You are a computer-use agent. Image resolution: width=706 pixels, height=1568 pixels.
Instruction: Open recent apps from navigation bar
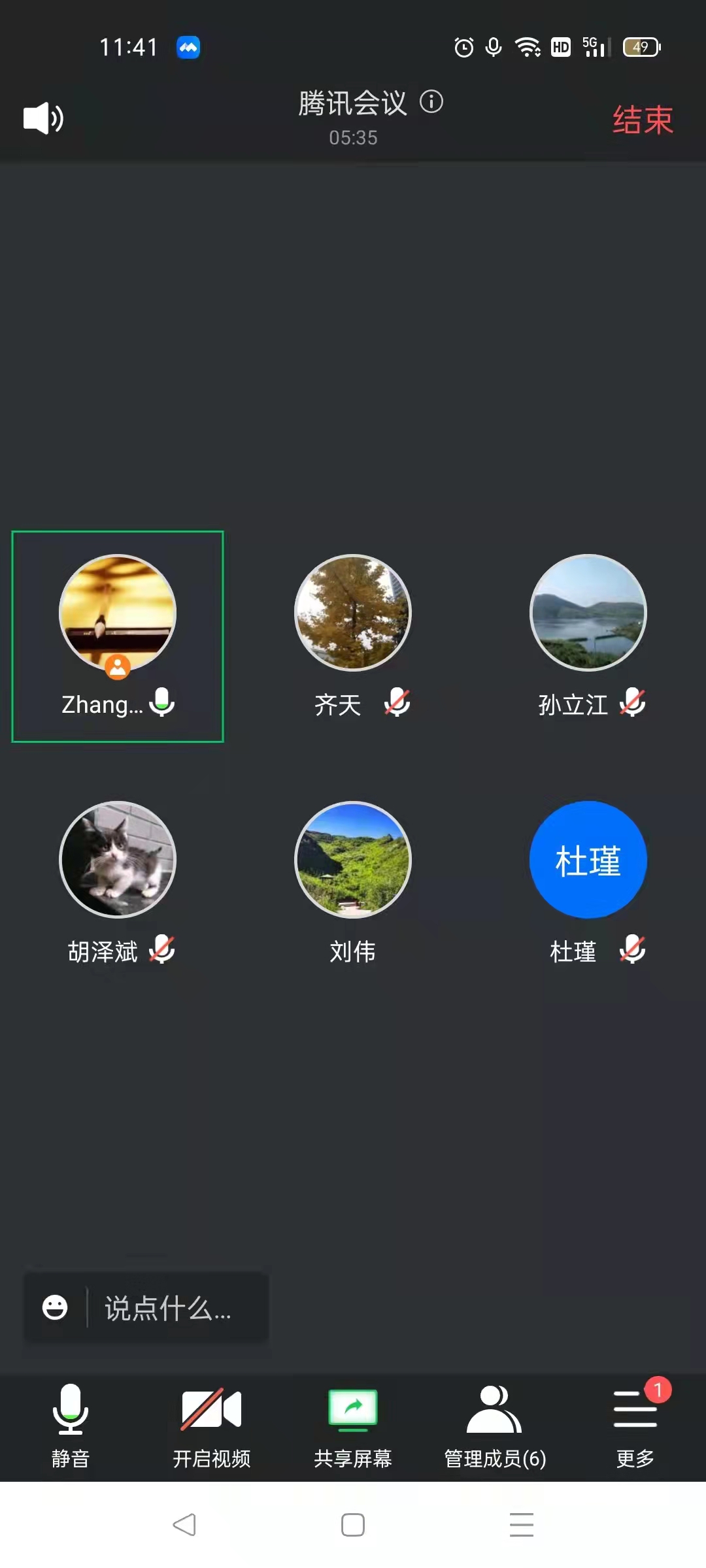click(522, 1525)
